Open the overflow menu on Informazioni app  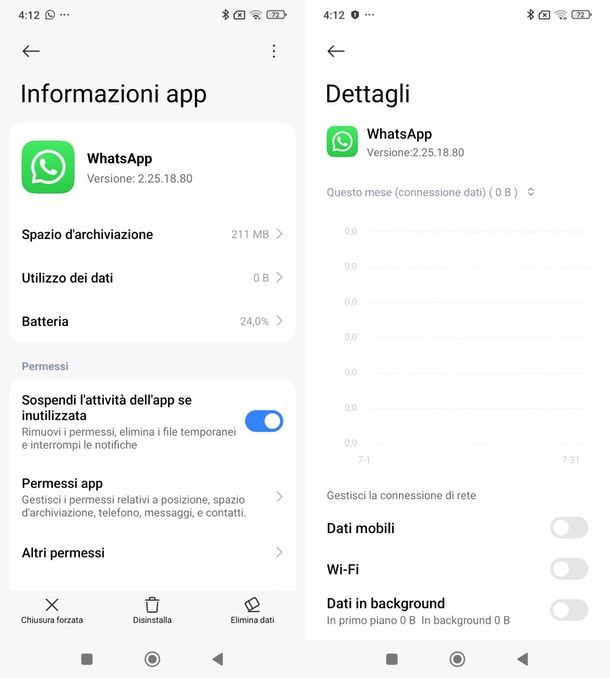tap(274, 51)
